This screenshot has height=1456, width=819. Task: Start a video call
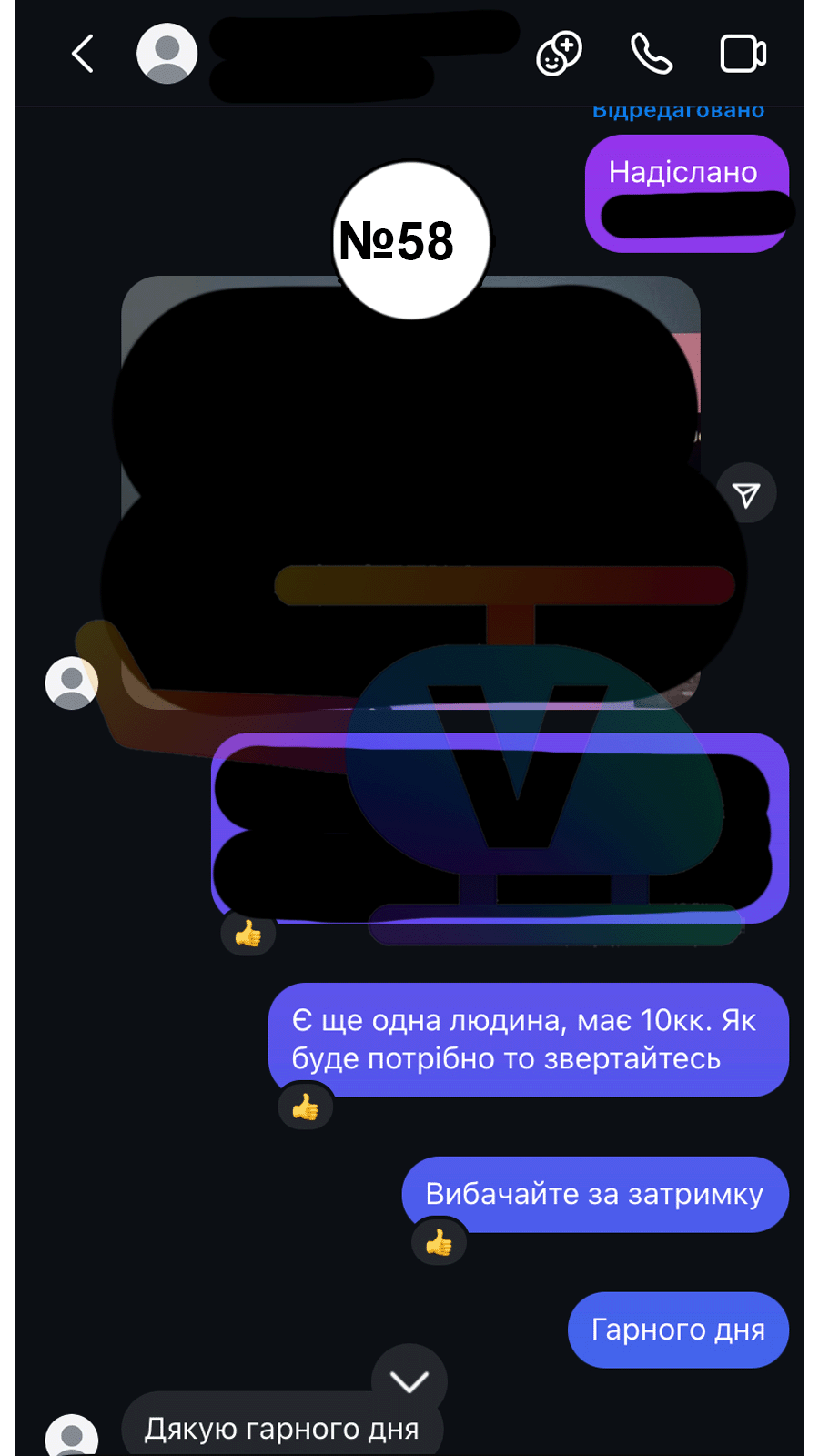[743, 54]
